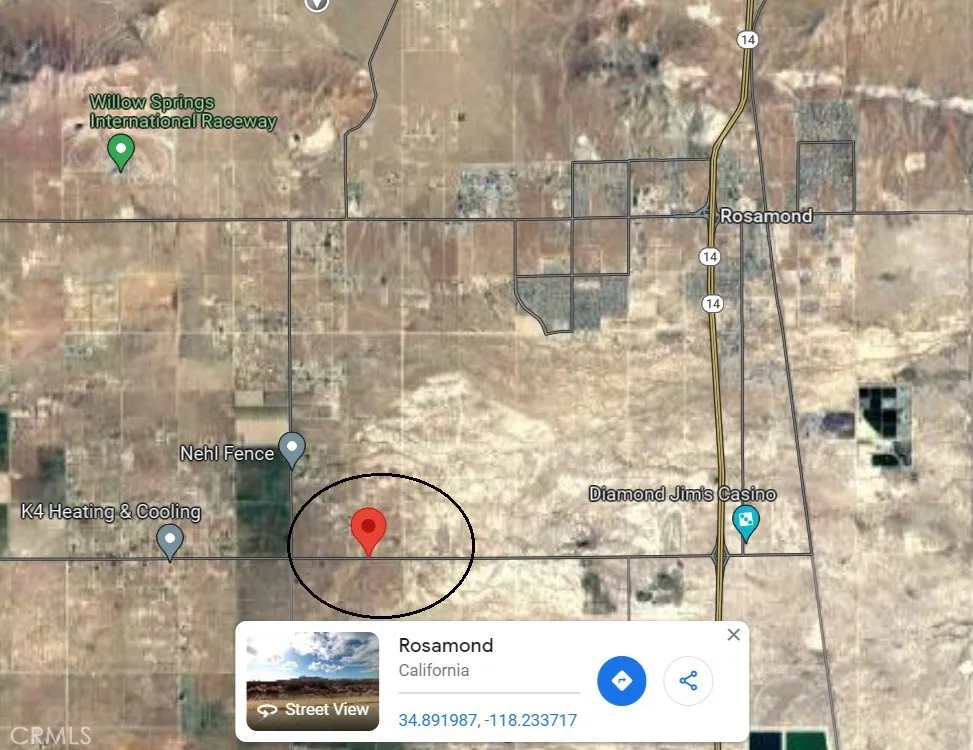Share the Rosamond location
Screen dimensions: 973x750
[x=688, y=681]
